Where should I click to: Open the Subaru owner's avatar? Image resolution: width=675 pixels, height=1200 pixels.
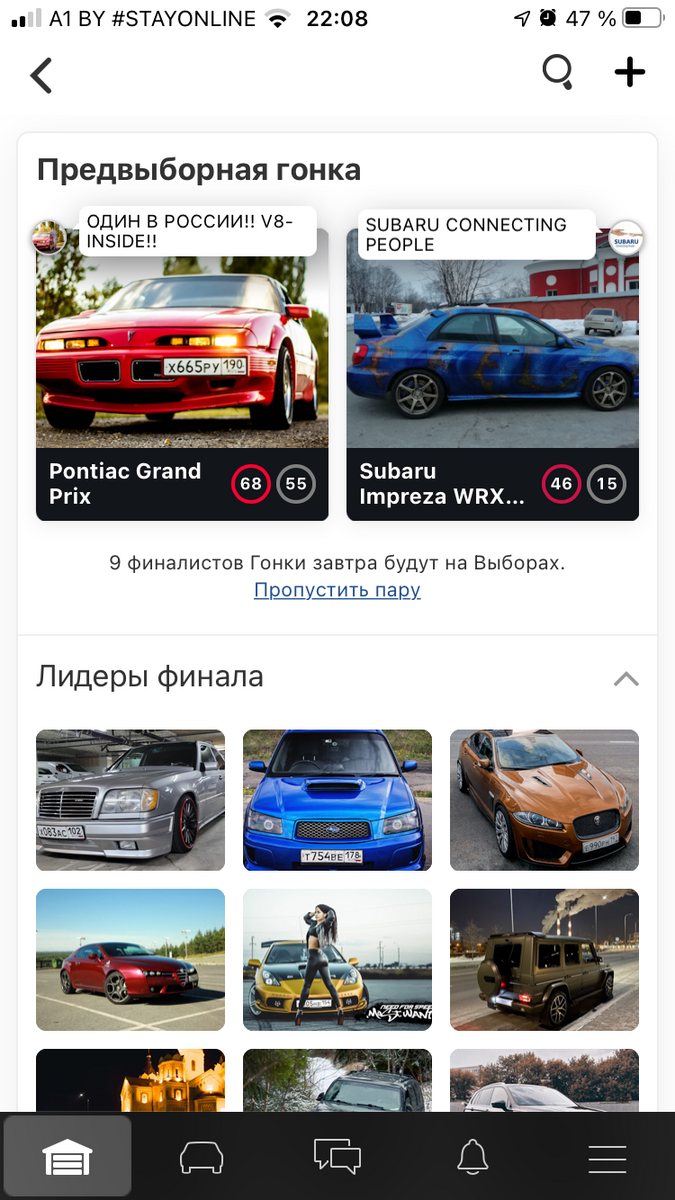(627, 238)
